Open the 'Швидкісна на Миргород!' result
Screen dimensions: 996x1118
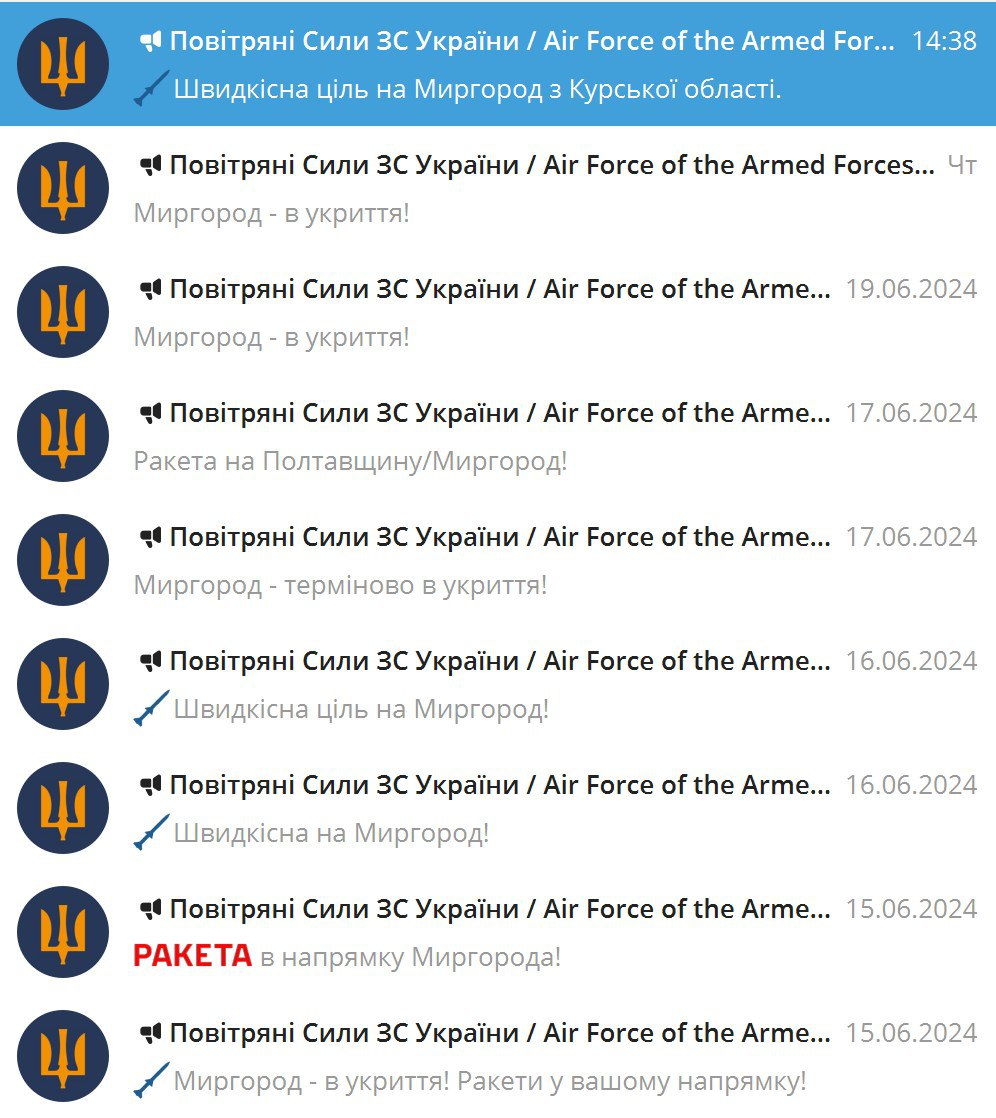[x=331, y=833]
